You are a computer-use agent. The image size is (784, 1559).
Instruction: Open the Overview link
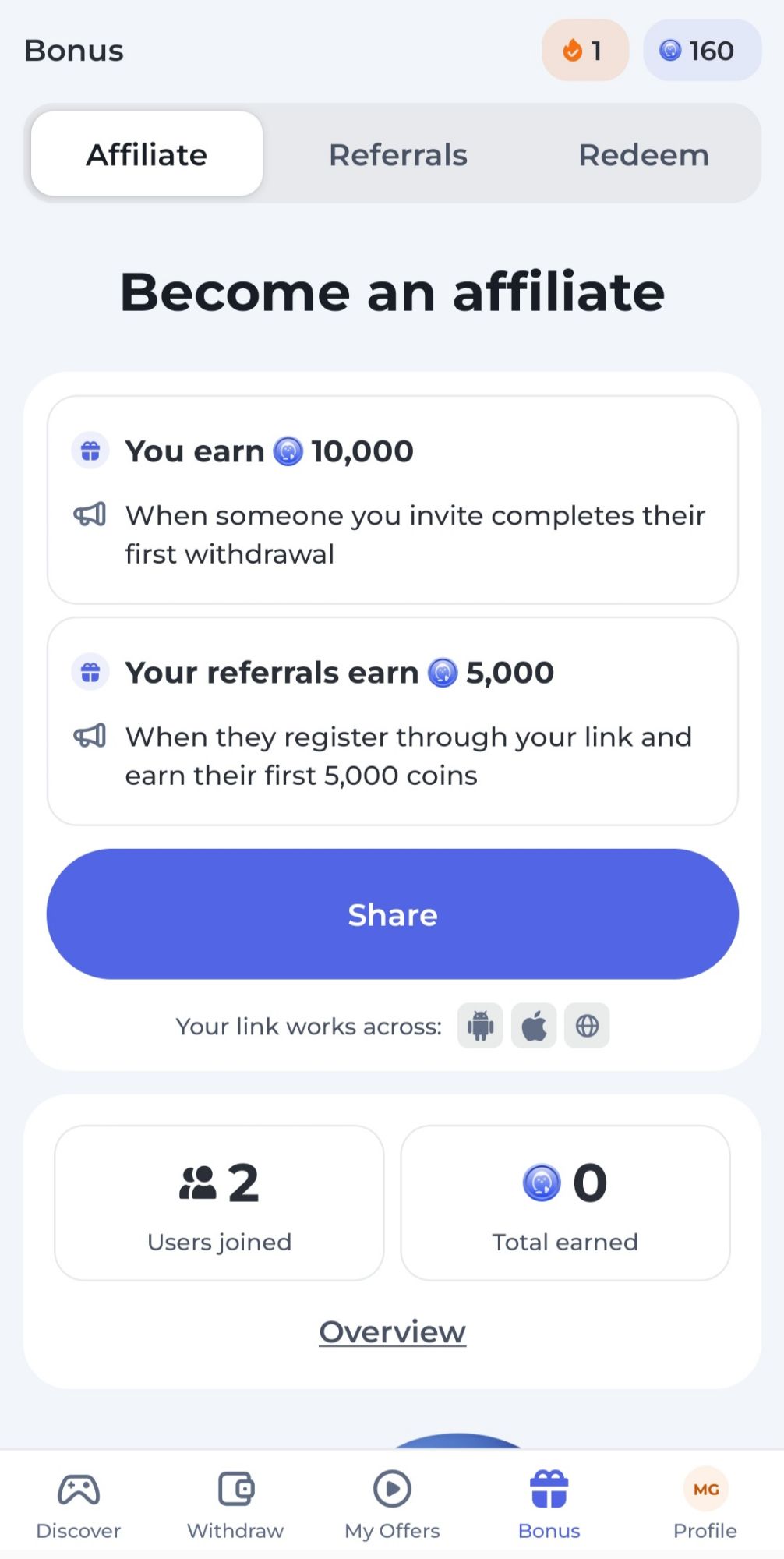click(x=392, y=1331)
